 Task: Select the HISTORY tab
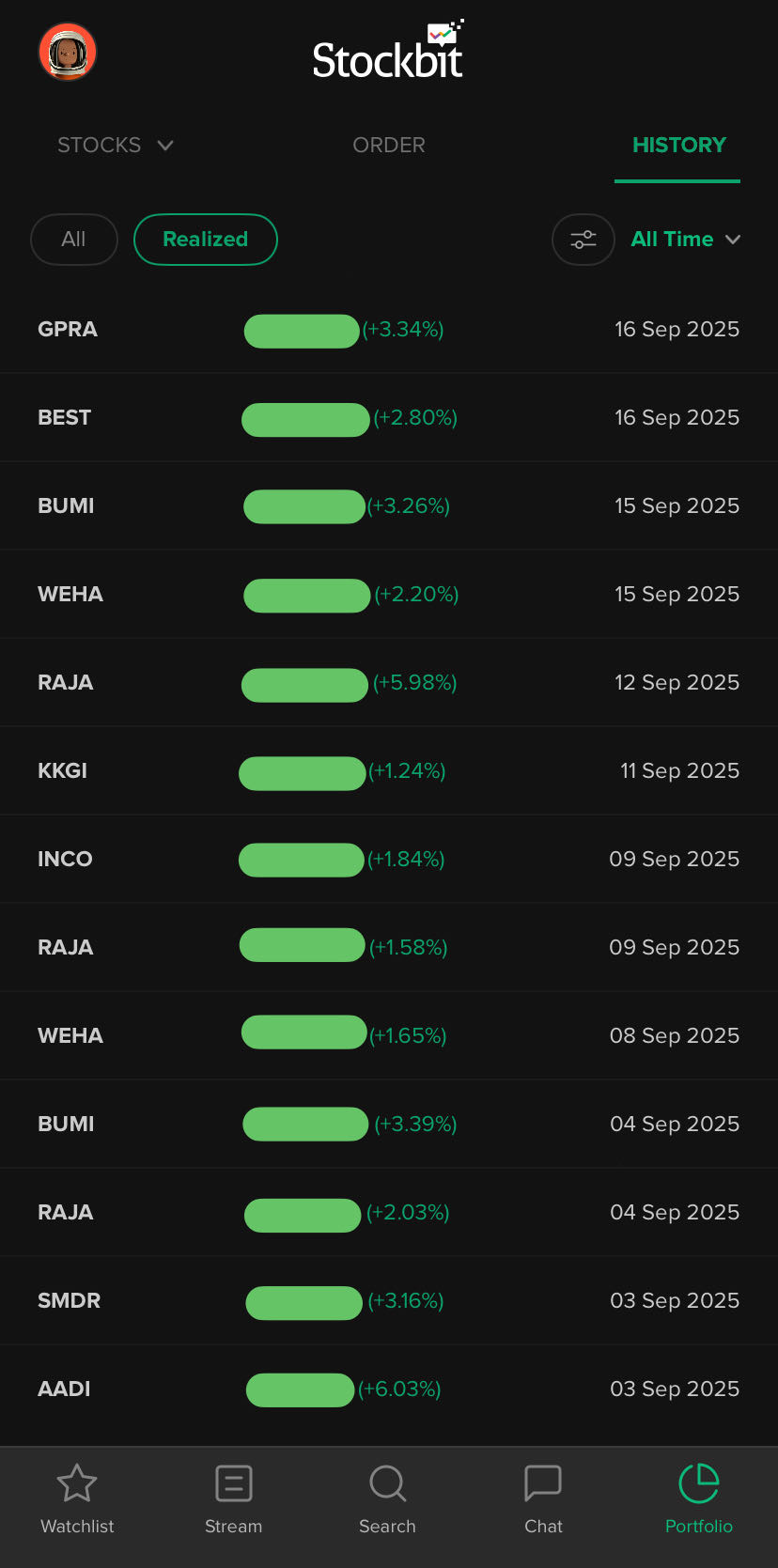coord(678,145)
